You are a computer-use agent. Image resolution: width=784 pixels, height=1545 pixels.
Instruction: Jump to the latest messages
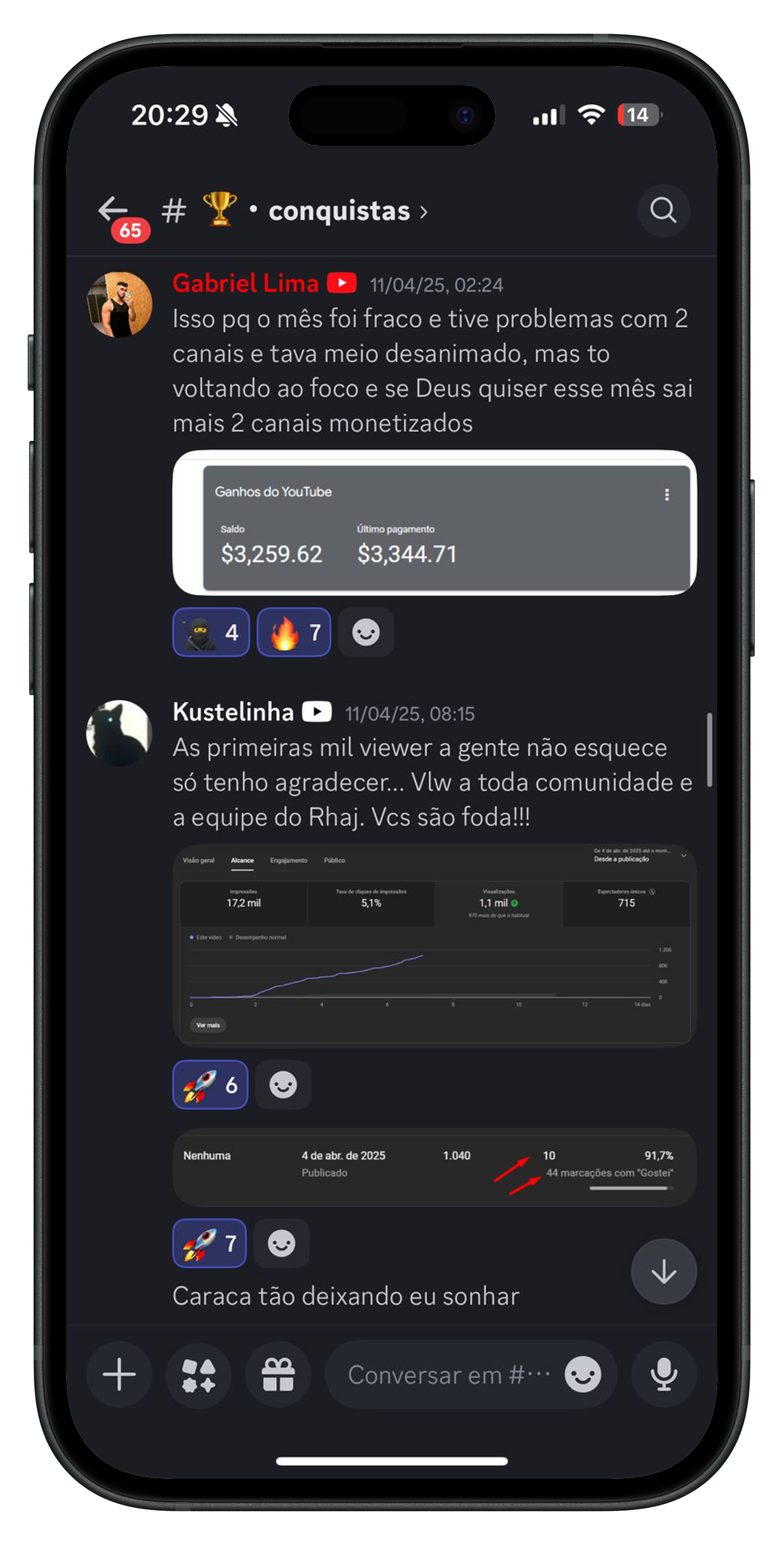664,1271
